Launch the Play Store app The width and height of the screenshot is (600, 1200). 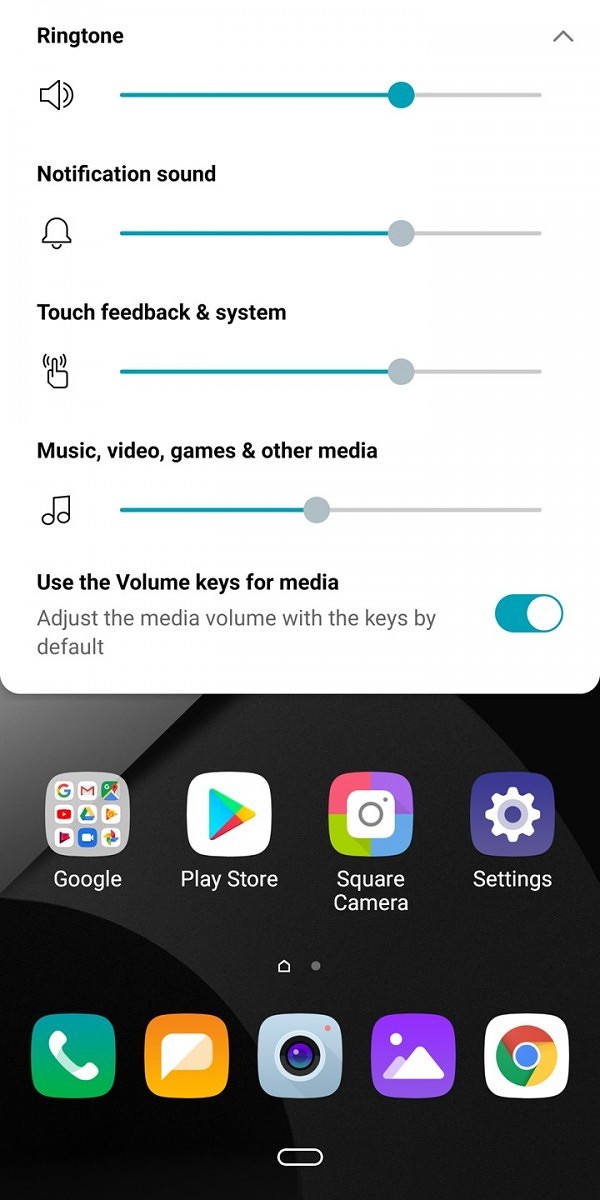pos(229,815)
